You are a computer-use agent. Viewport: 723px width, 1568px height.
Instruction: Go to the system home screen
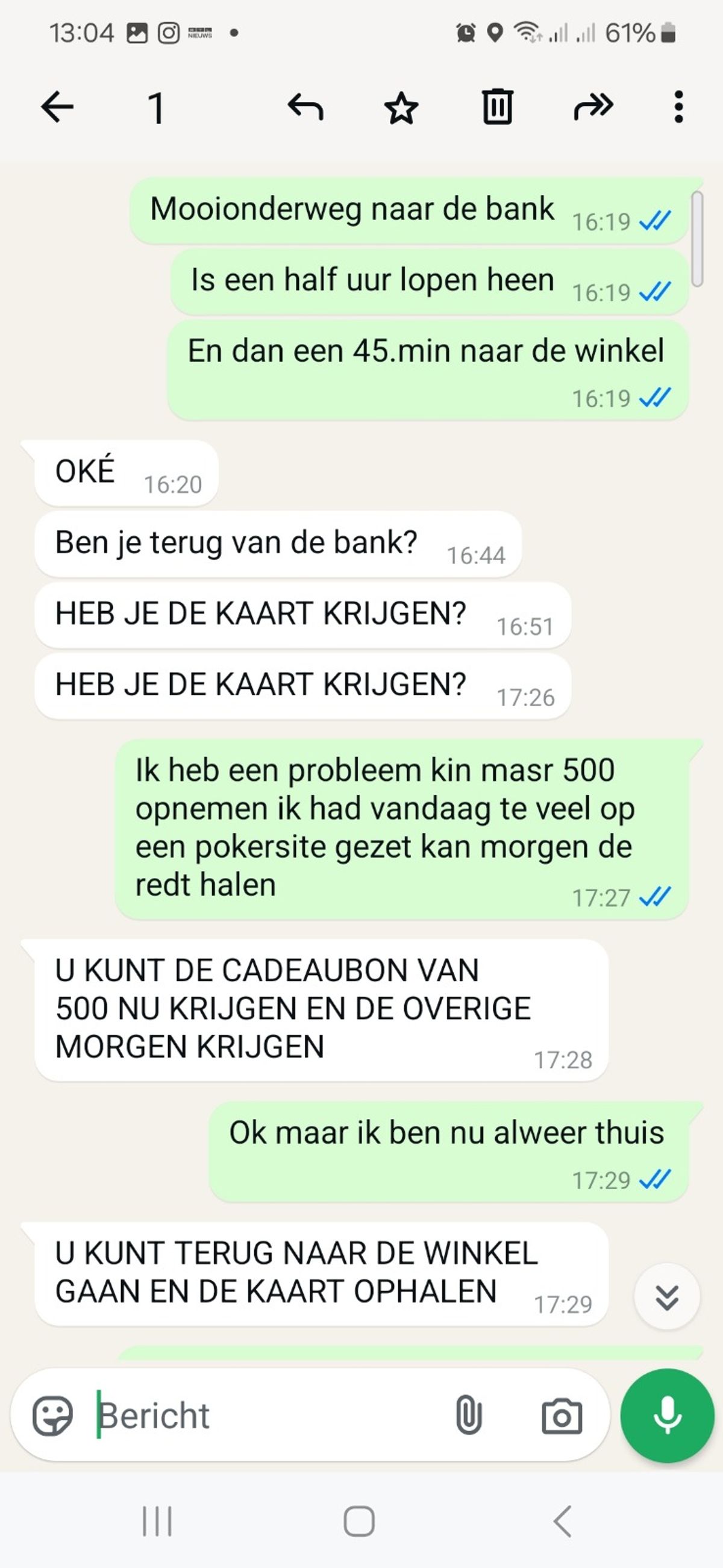359,1522
